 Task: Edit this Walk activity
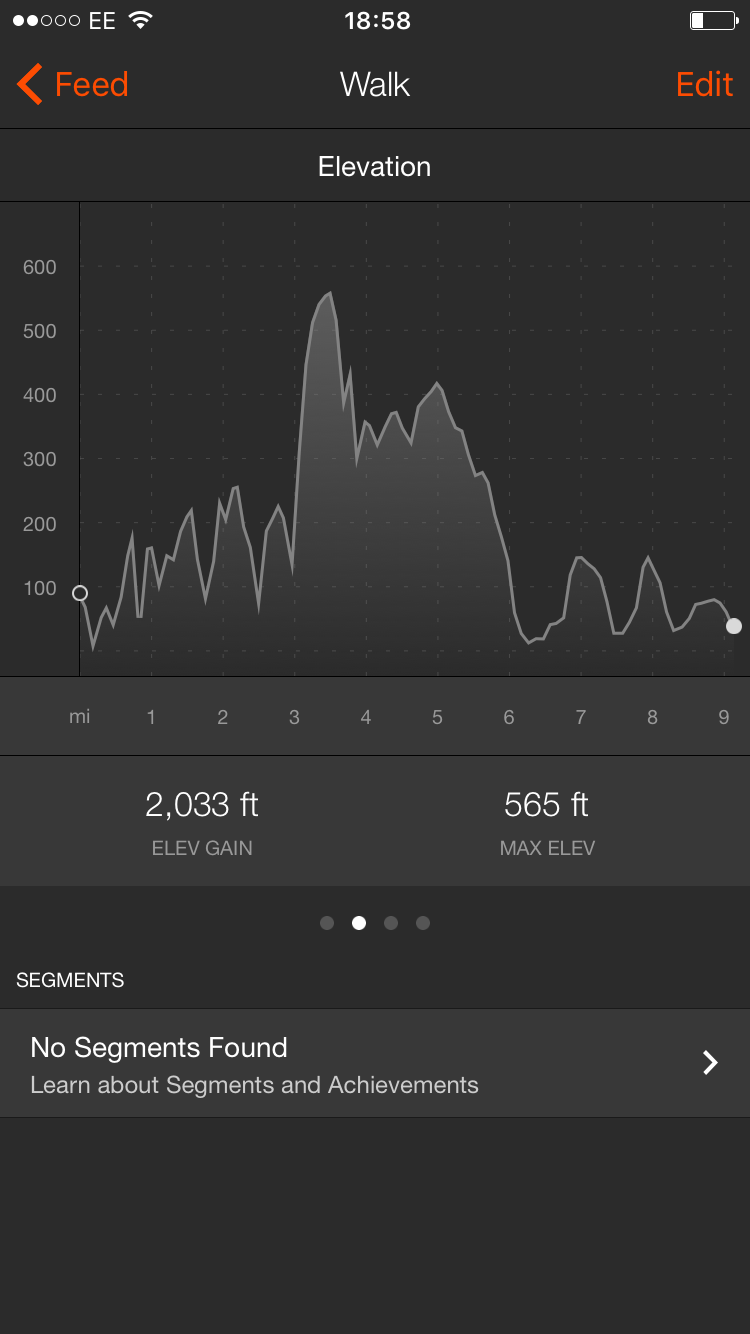(x=704, y=85)
